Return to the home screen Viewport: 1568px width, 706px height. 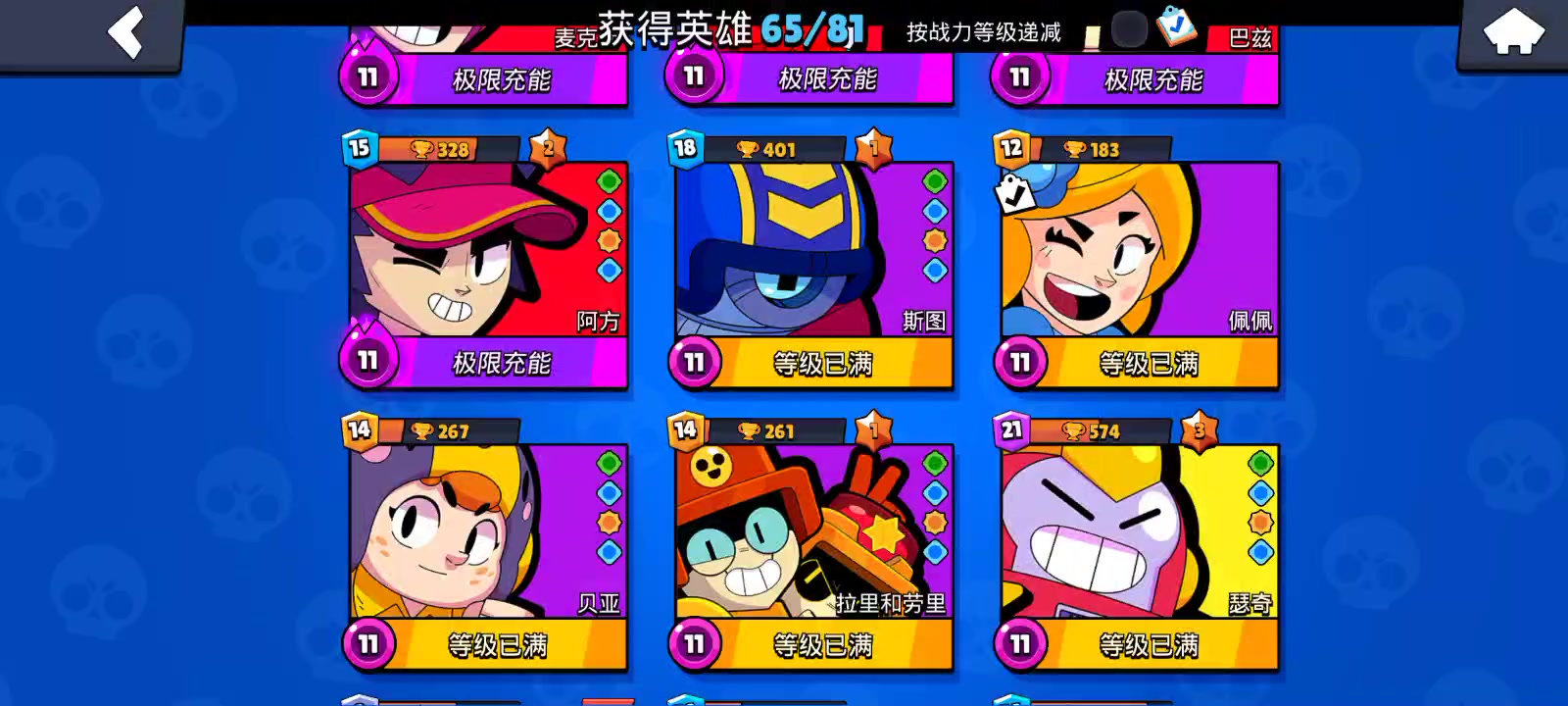(x=1513, y=32)
